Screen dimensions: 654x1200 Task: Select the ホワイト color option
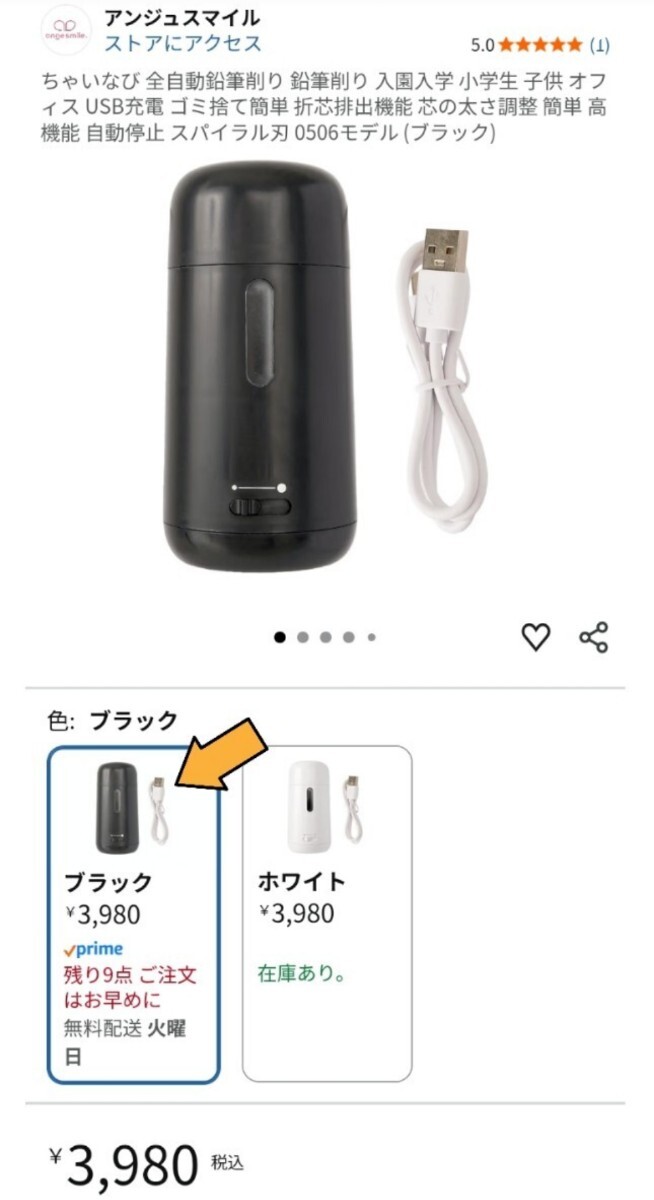[x=327, y=914]
